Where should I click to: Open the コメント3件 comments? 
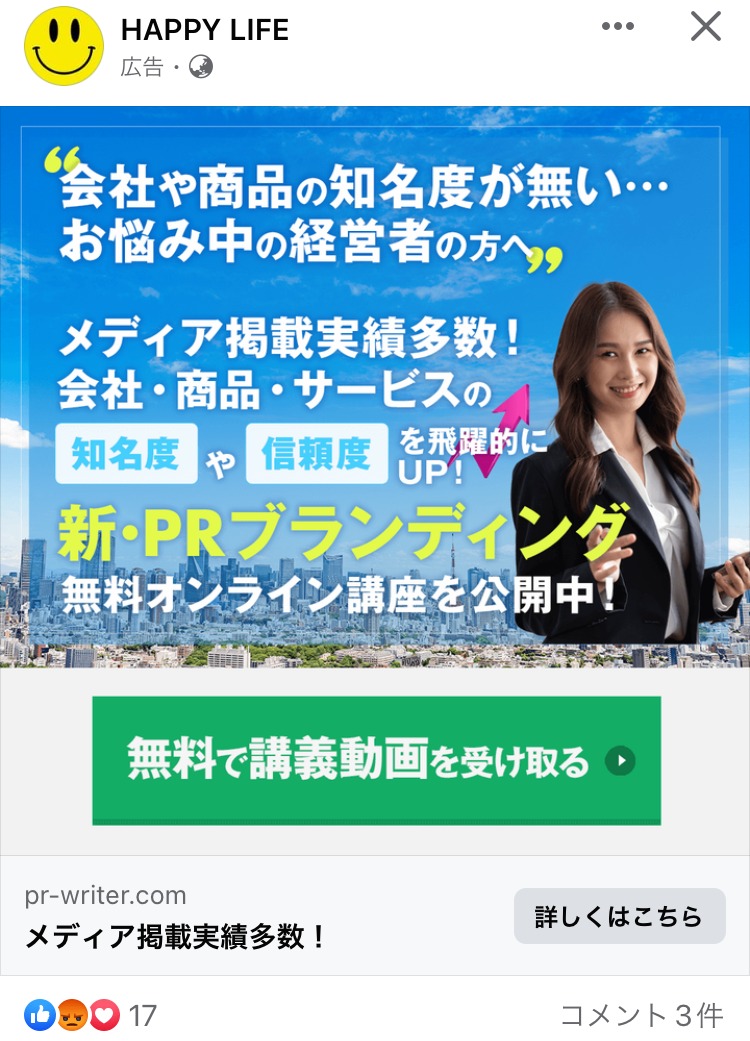(641, 1016)
